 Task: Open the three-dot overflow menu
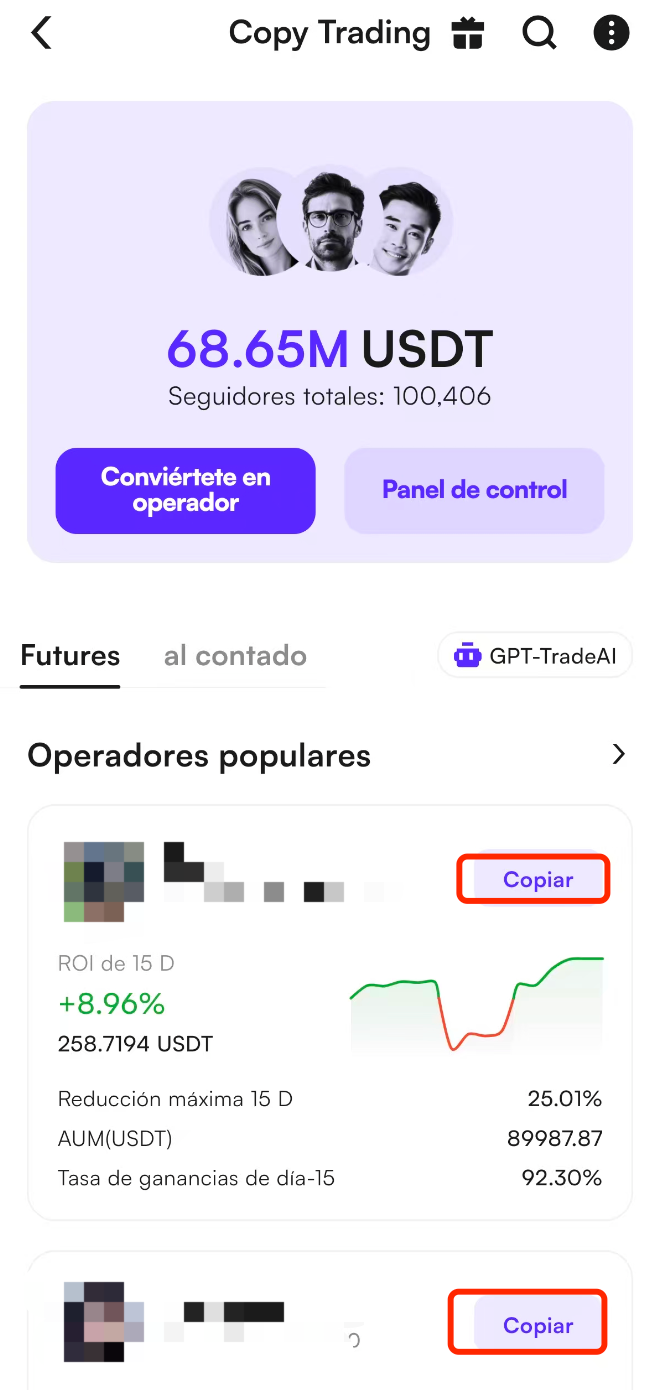[611, 33]
